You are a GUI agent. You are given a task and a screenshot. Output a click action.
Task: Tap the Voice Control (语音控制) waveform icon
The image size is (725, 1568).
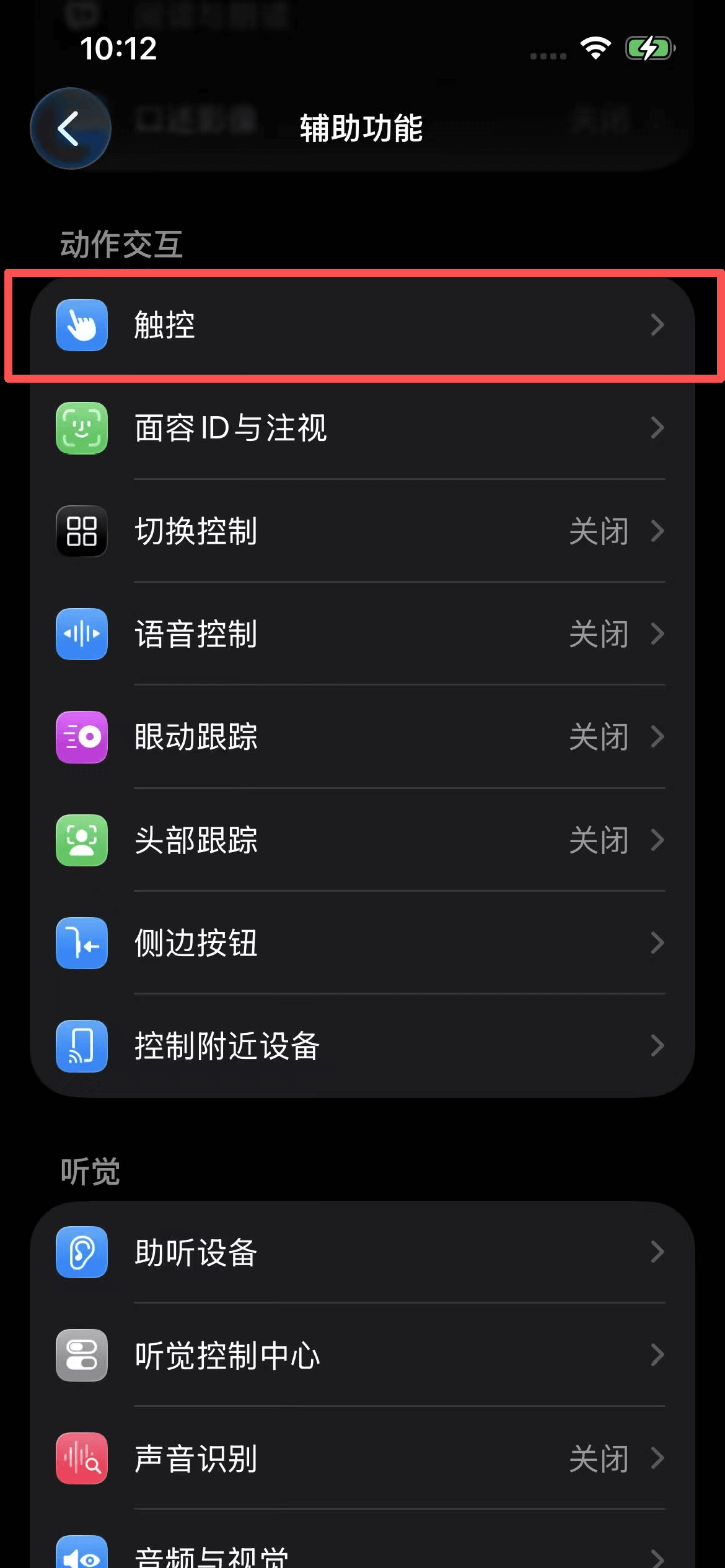coord(81,634)
